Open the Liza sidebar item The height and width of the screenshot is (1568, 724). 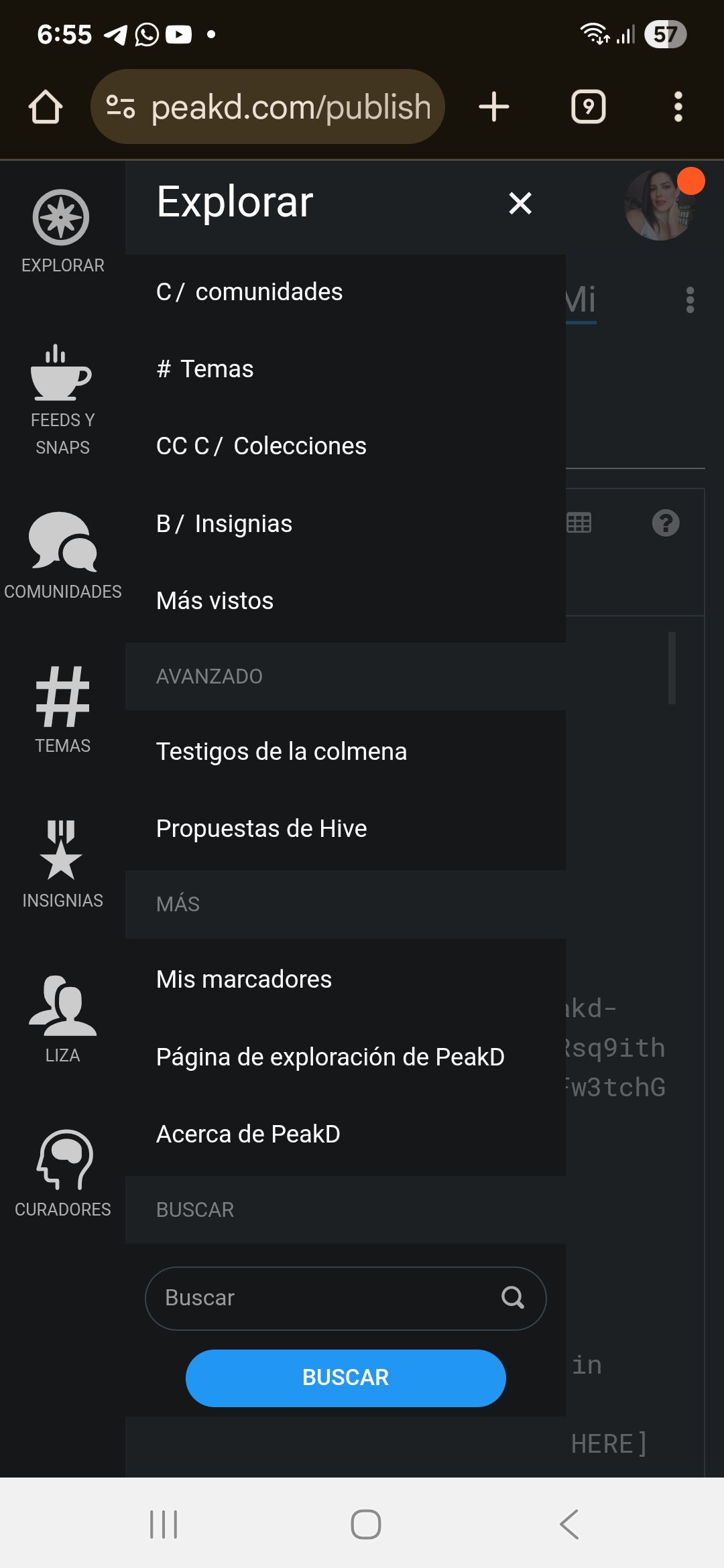[62, 1019]
